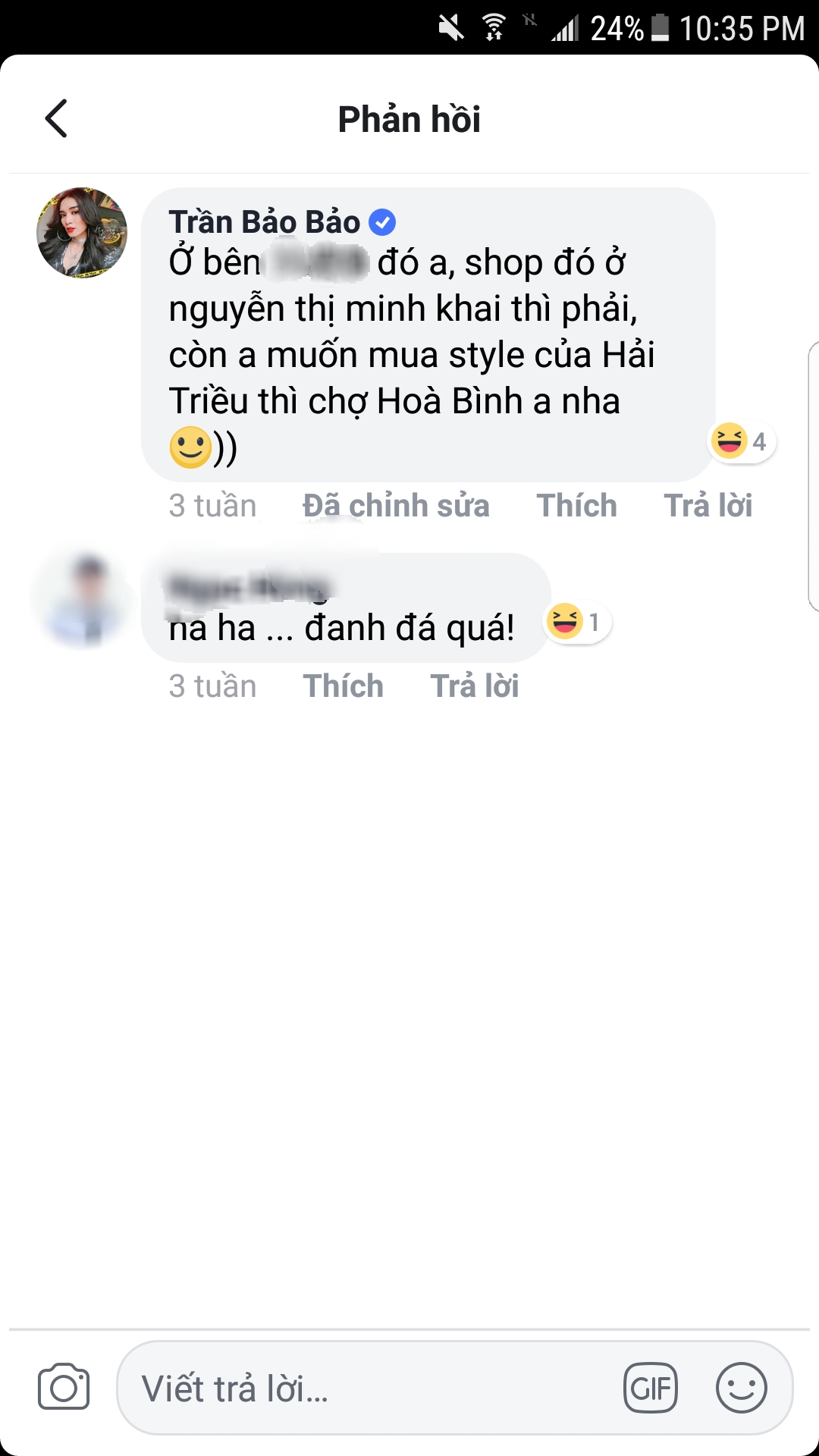
Task: Reply to the 'đanh đá quá!' comment
Action: pos(475,686)
